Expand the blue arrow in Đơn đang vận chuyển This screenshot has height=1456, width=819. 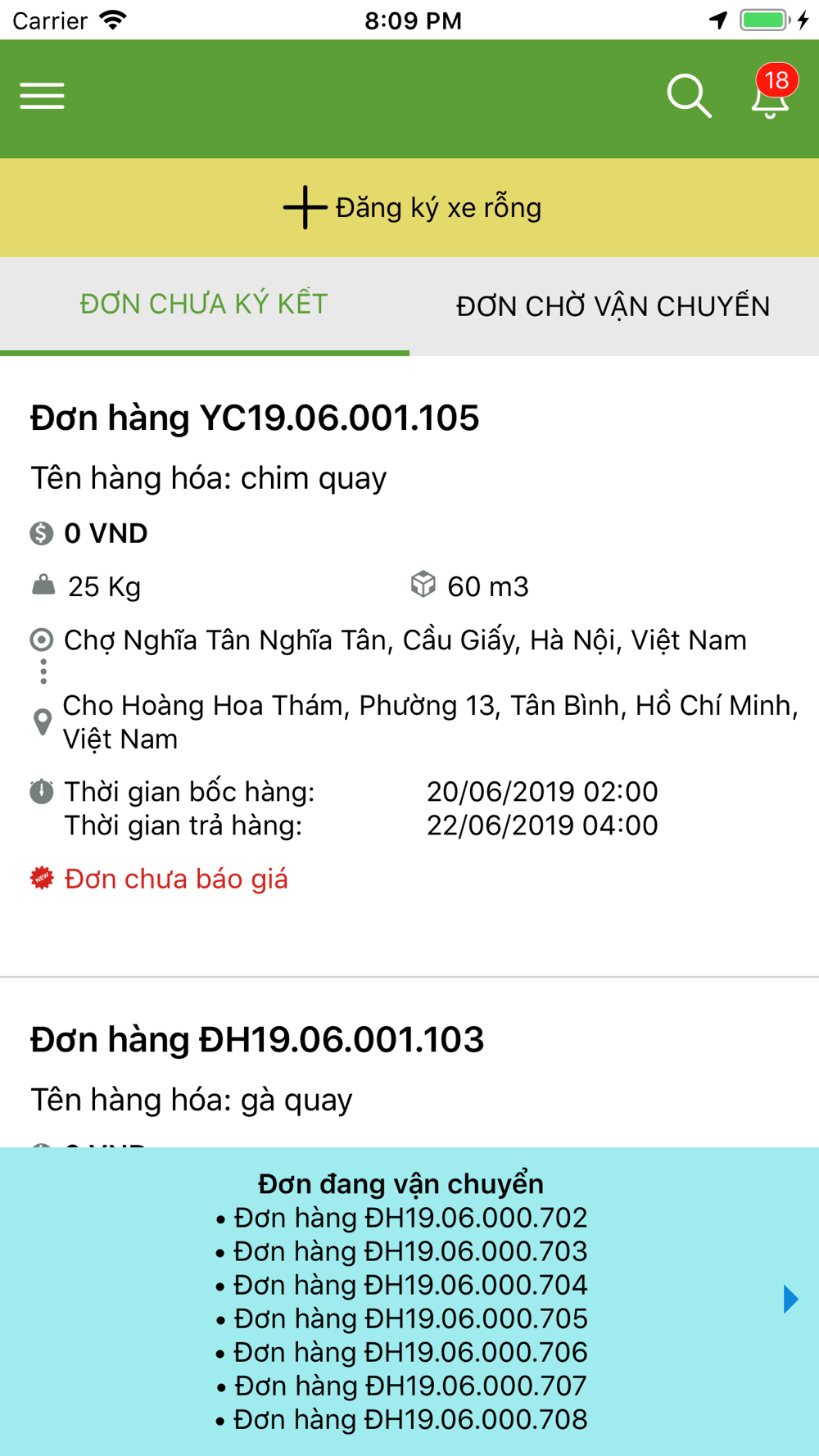click(x=790, y=1299)
